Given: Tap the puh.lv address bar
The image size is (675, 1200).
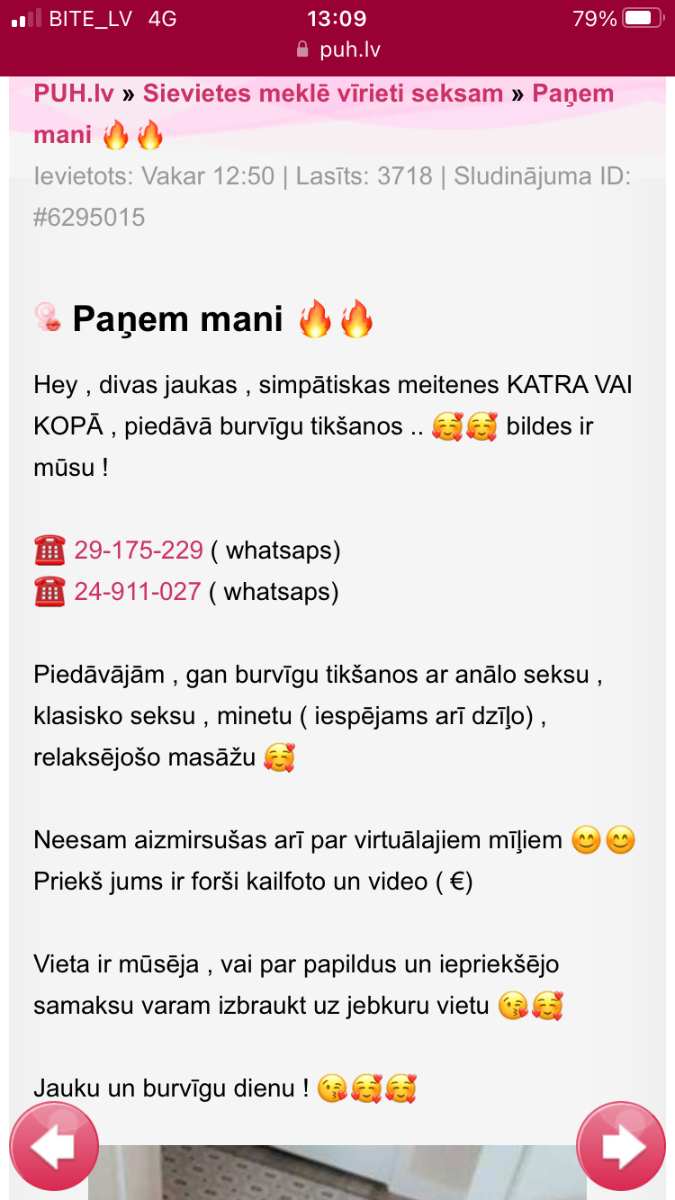Looking at the screenshot, I should click(337, 50).
